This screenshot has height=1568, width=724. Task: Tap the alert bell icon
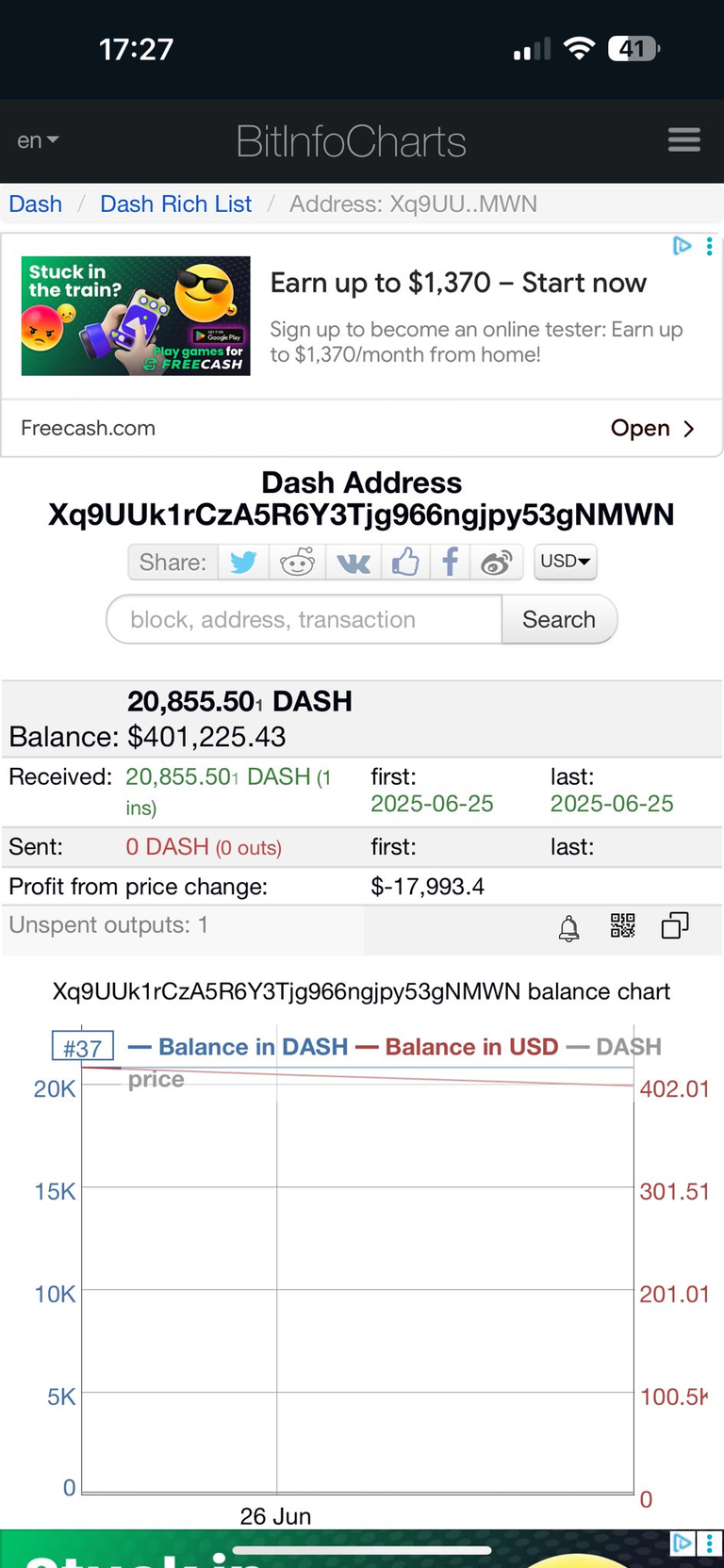(568, 928)
